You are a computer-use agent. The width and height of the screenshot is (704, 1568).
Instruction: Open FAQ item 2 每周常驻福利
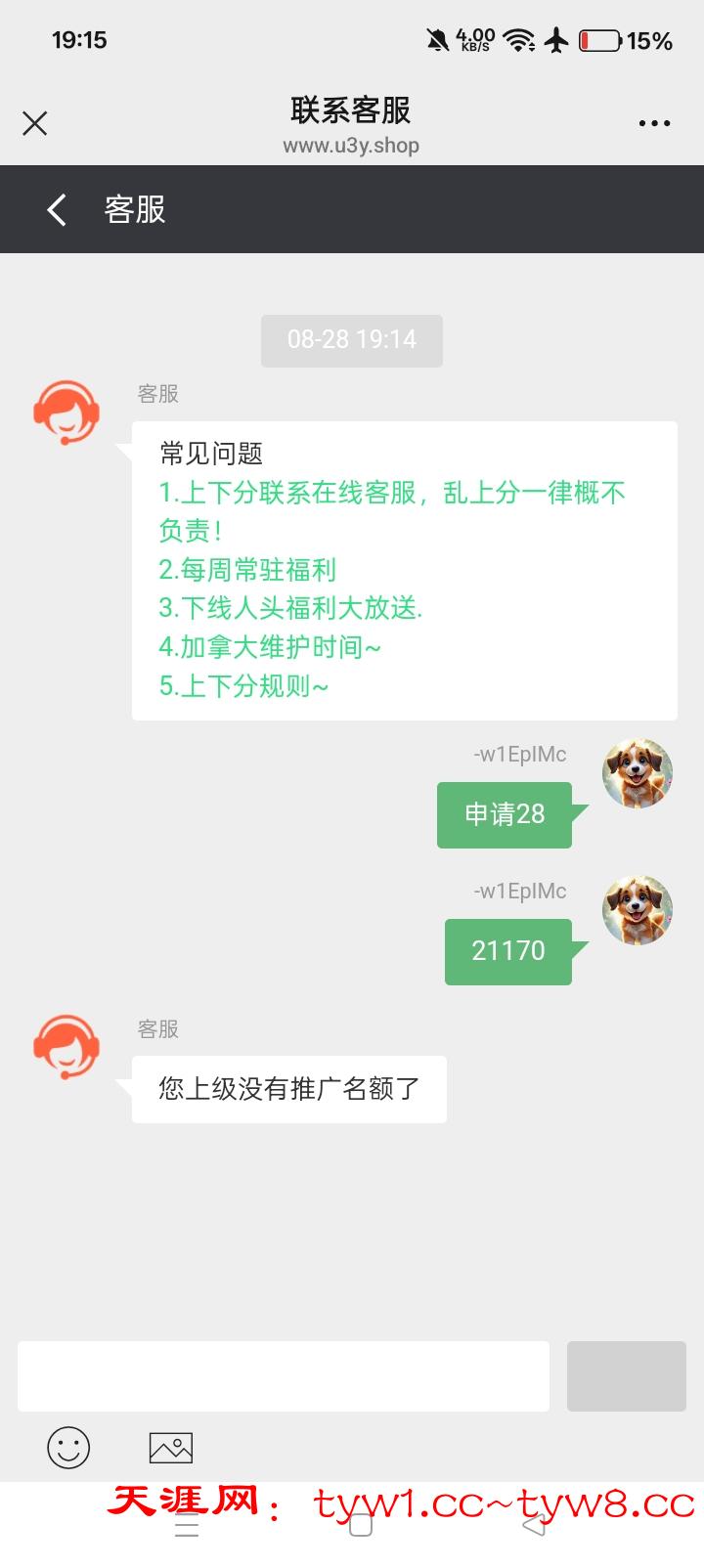click(247, 570)
